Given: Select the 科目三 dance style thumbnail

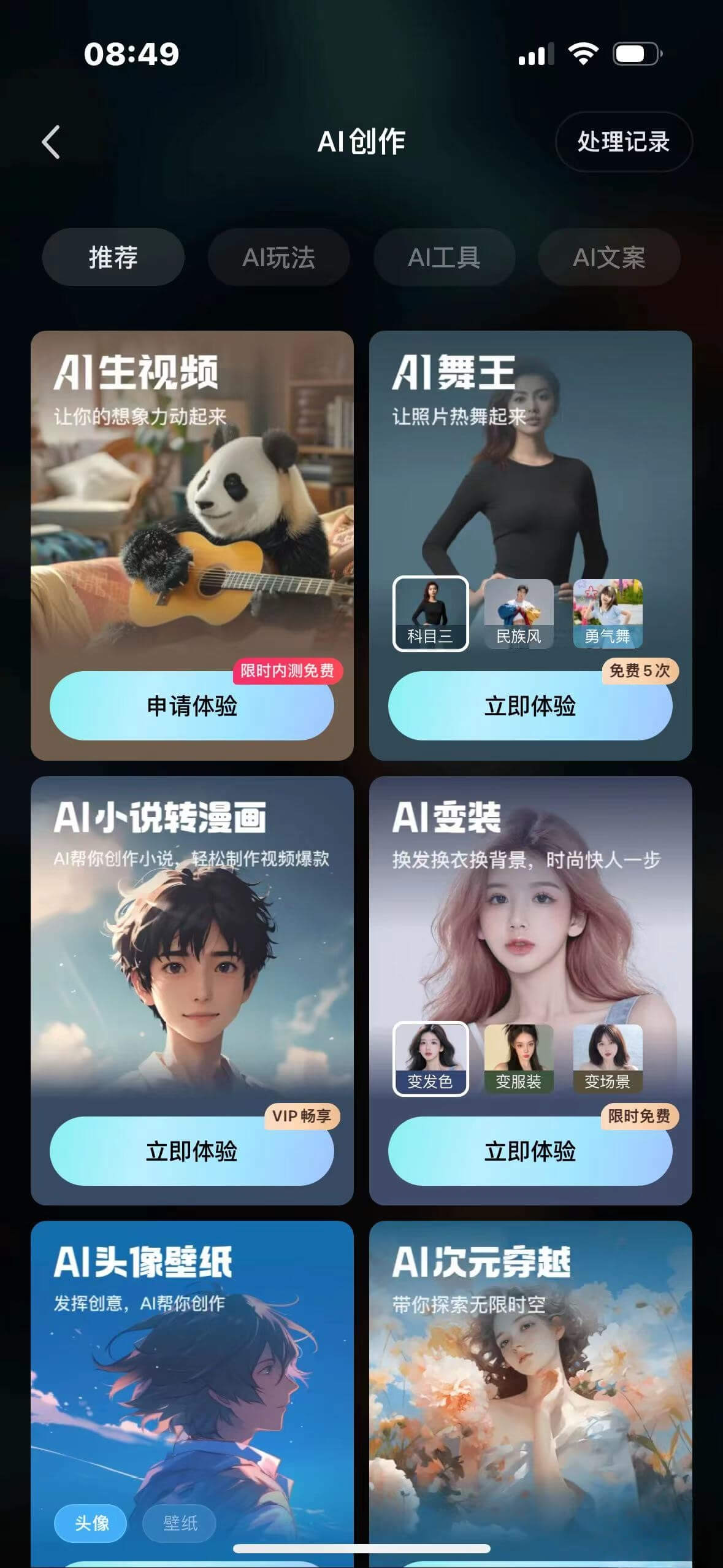Looking at the screenshot, I should click(x=431, y=613).
